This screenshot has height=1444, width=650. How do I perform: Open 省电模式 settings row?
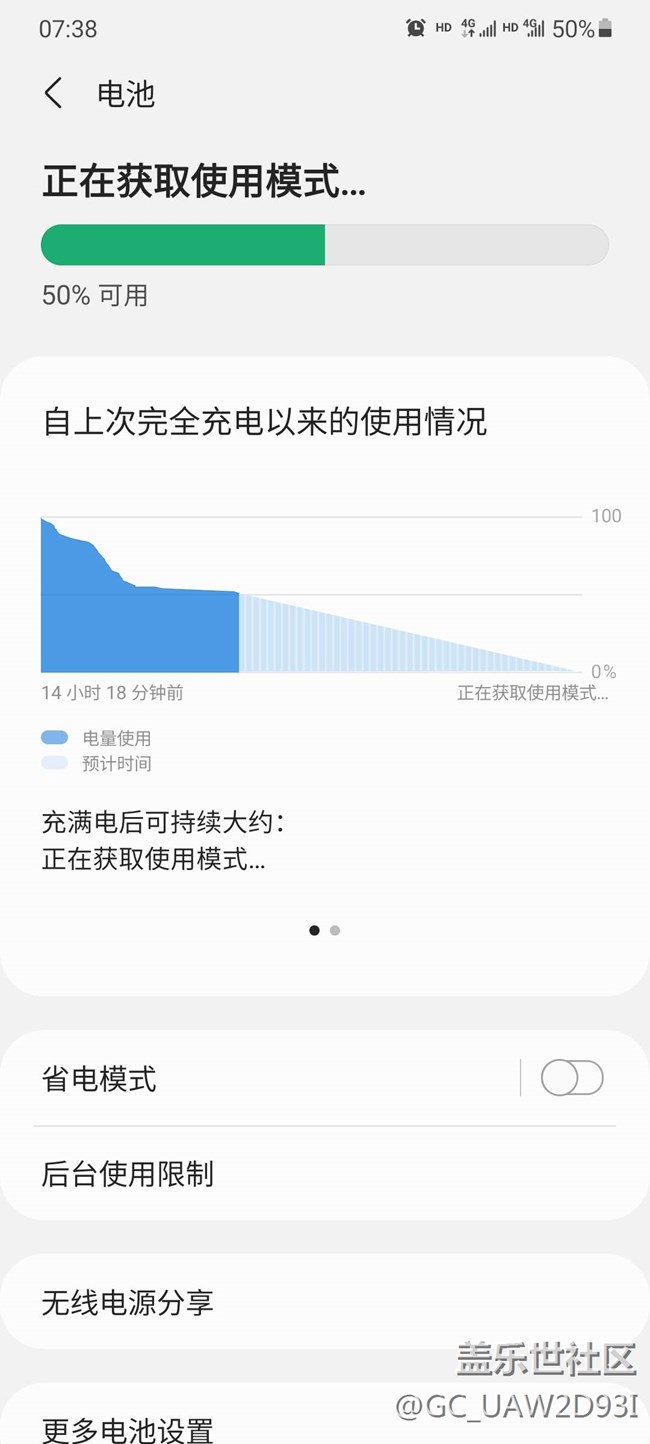[260, 1078]
